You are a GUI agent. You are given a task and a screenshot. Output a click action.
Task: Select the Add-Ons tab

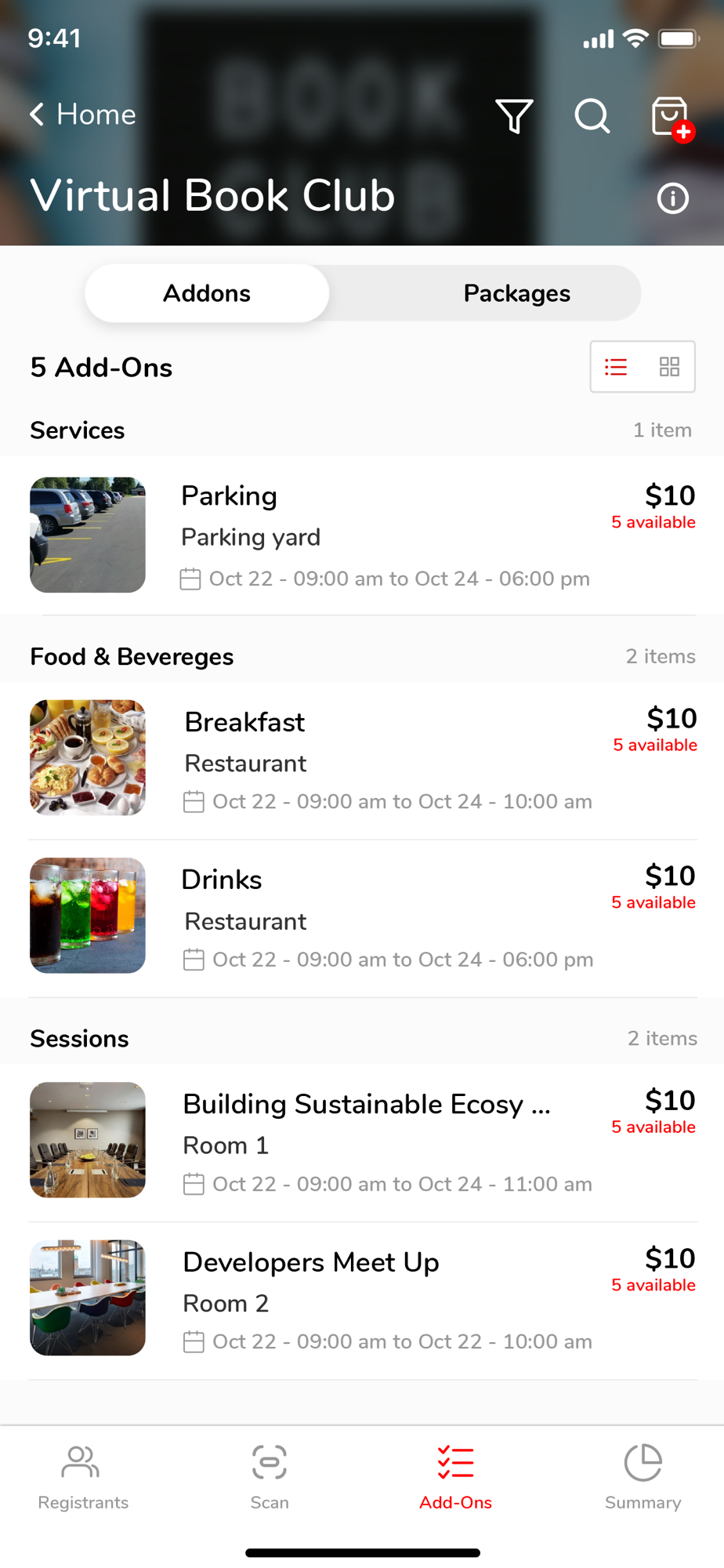[455, 1477]
